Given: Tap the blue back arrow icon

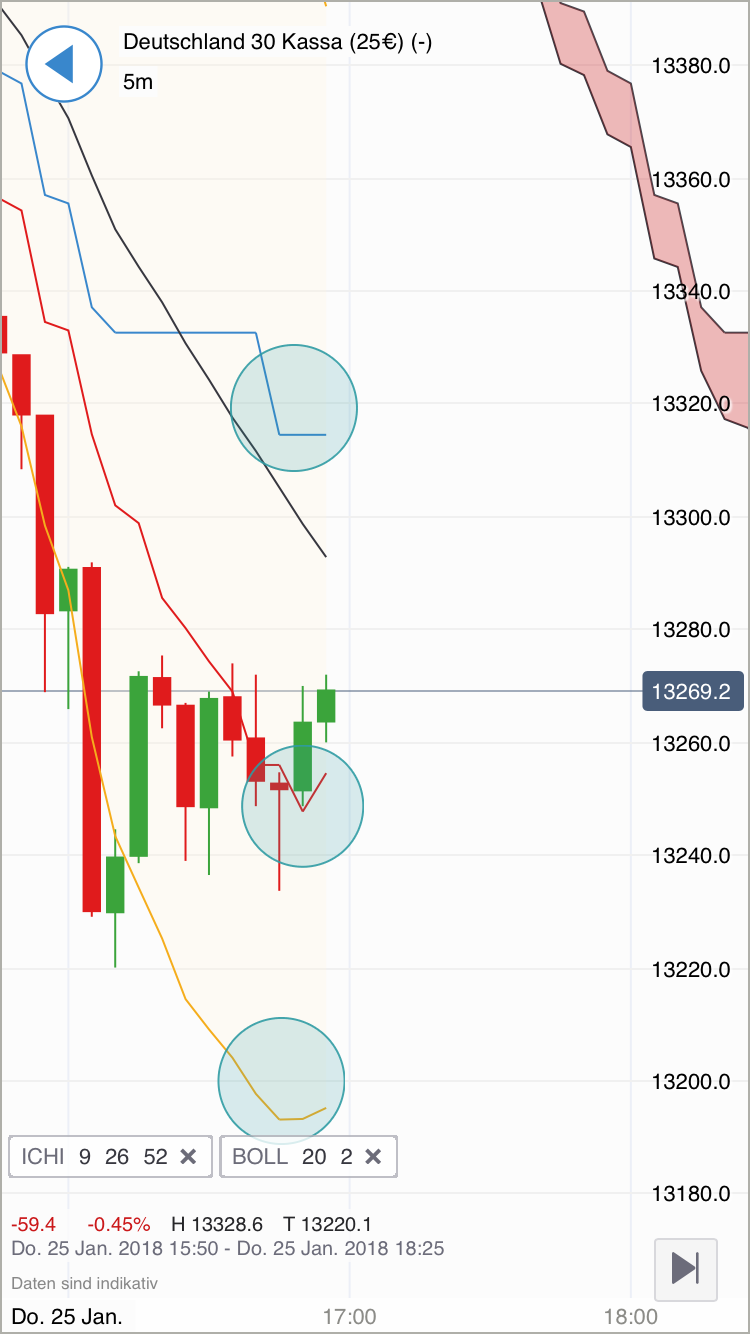Looking at the screenshot, I should (63, 64).
